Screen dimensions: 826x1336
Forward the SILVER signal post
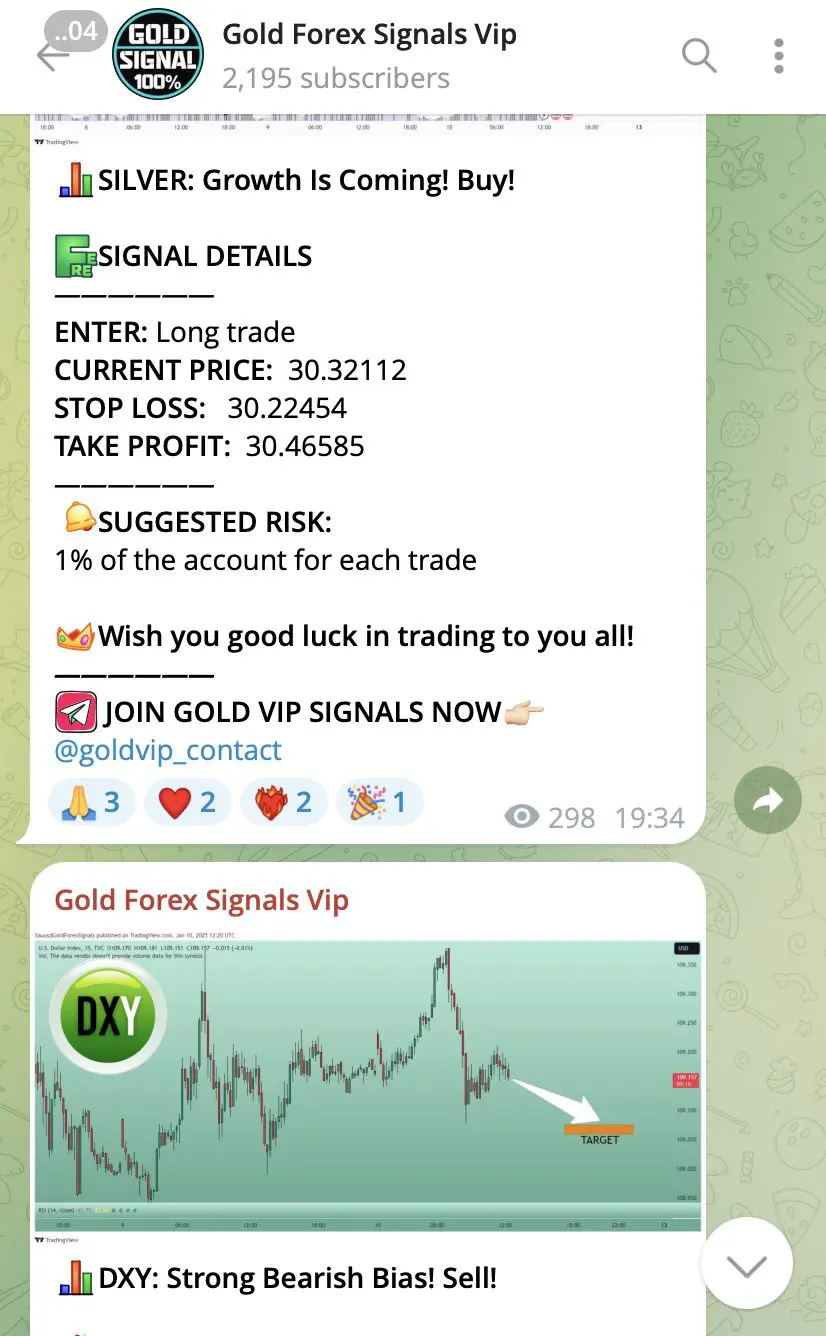click(767, 800)
